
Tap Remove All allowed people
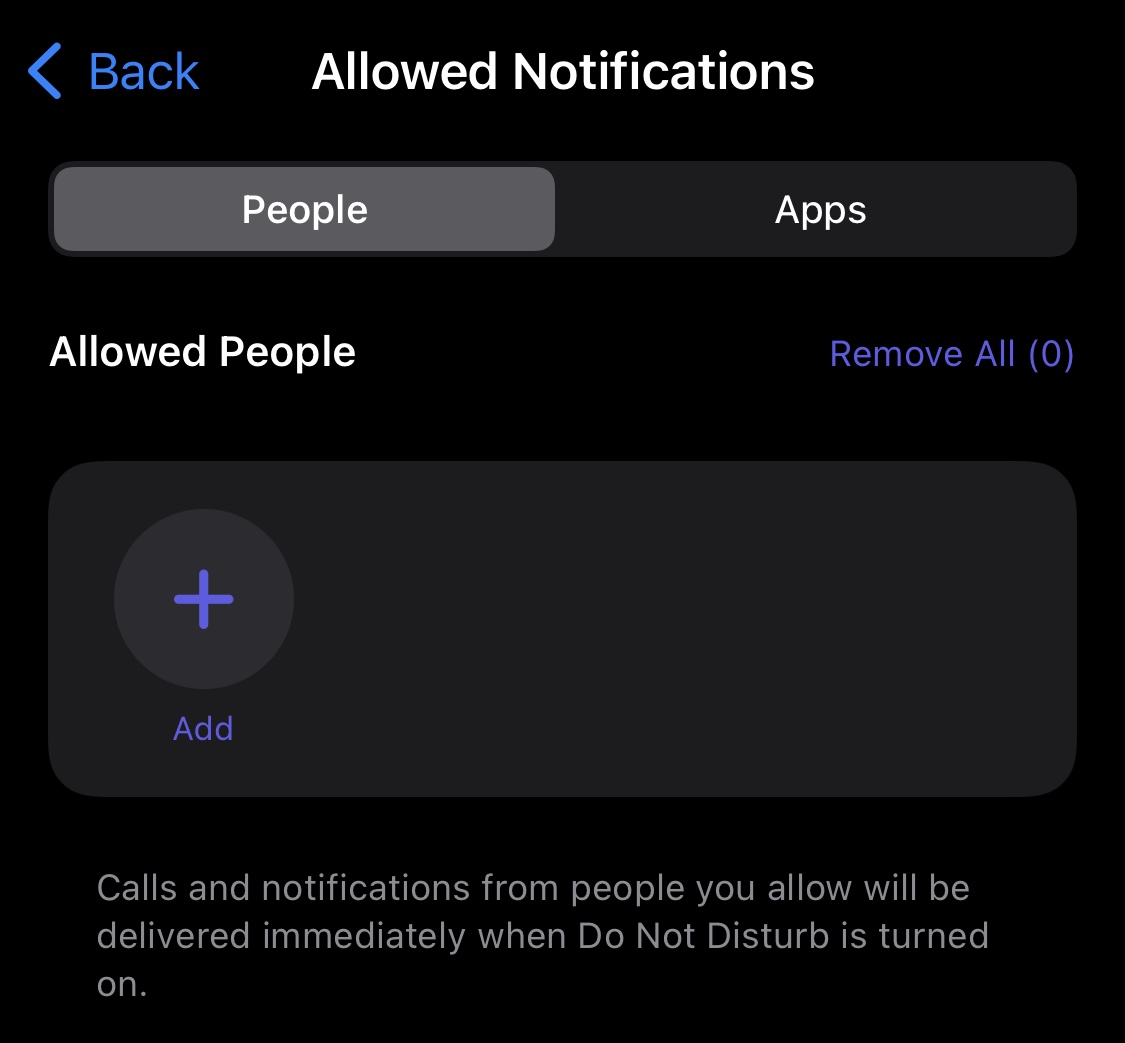click(x=951, y=354)
